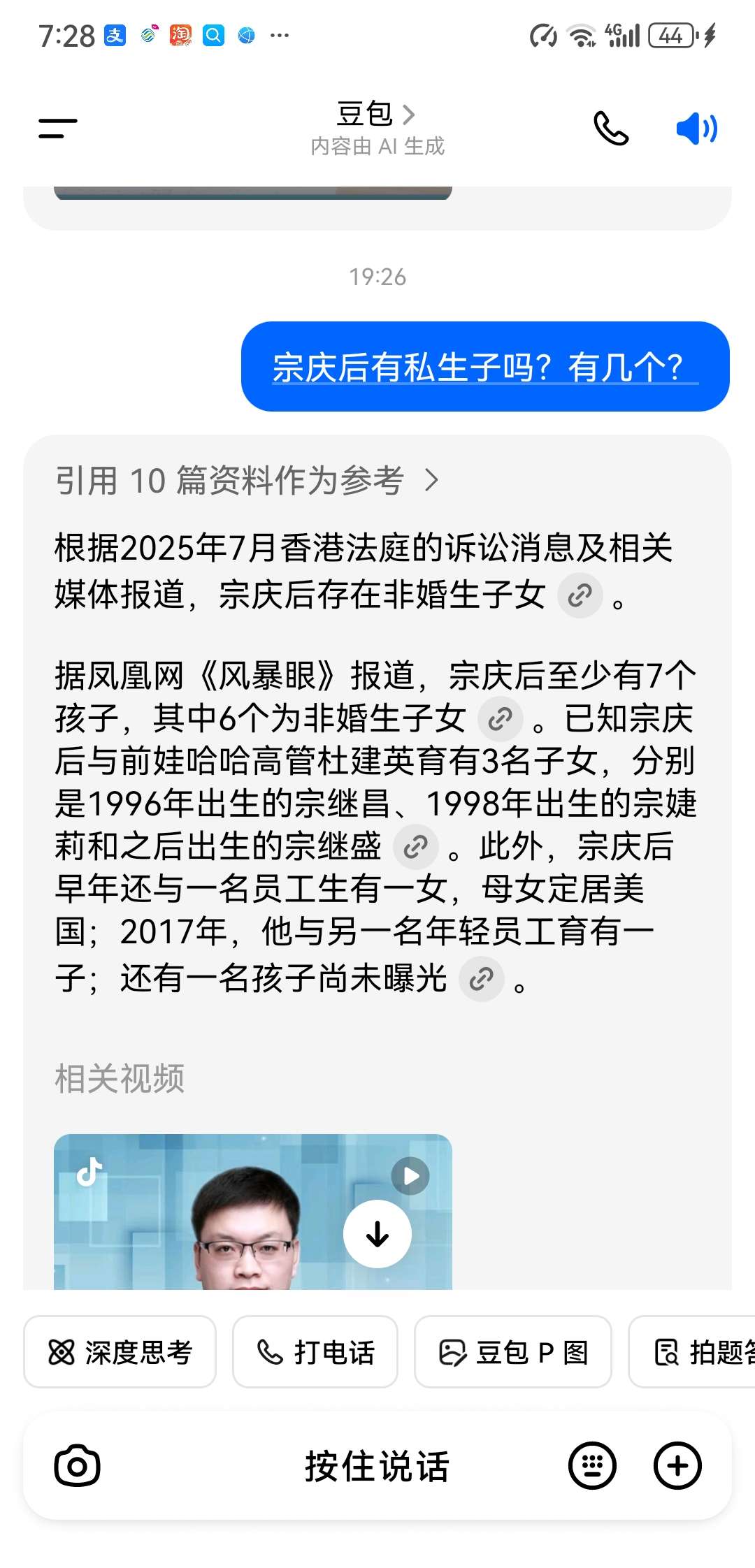This screenshot has height=1568, width=755.
Task: Open the citation link after 尚未曝光
Action: (481, 979)
